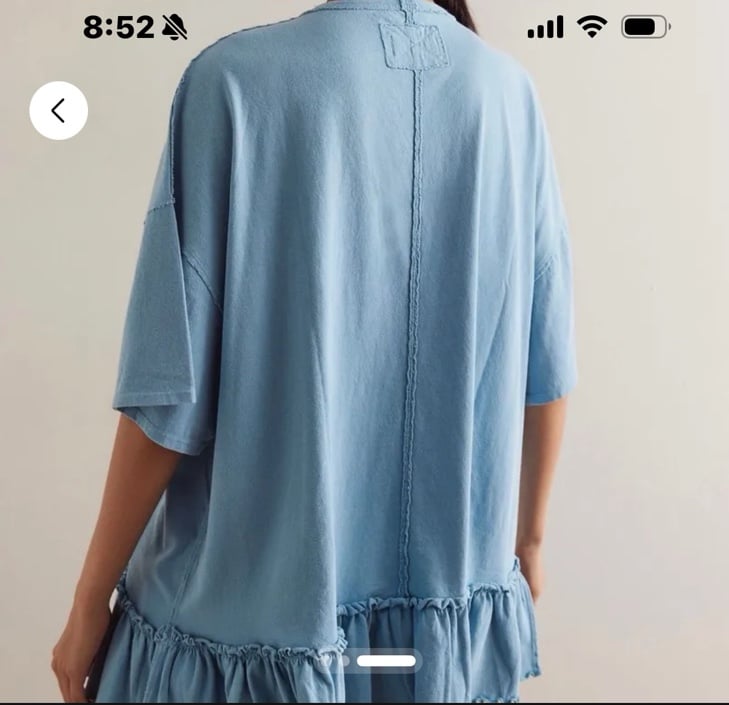Image resolution: width=729 pixels, height=705 pixels.
Task: Tap the image page indicator dots
Action: 368,661
